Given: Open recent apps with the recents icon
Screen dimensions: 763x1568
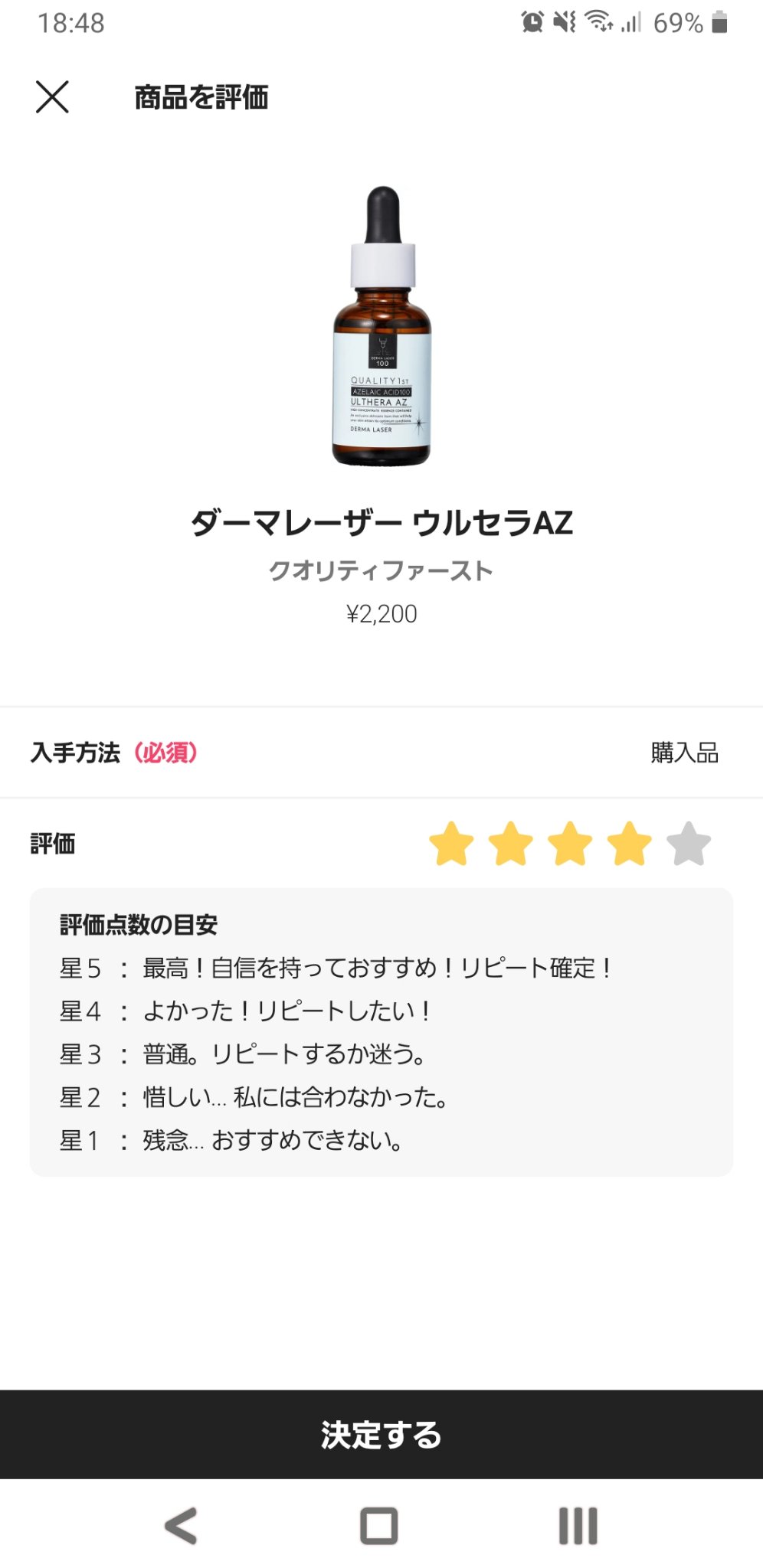Looking at the screenshot, I should (577, 1525).
